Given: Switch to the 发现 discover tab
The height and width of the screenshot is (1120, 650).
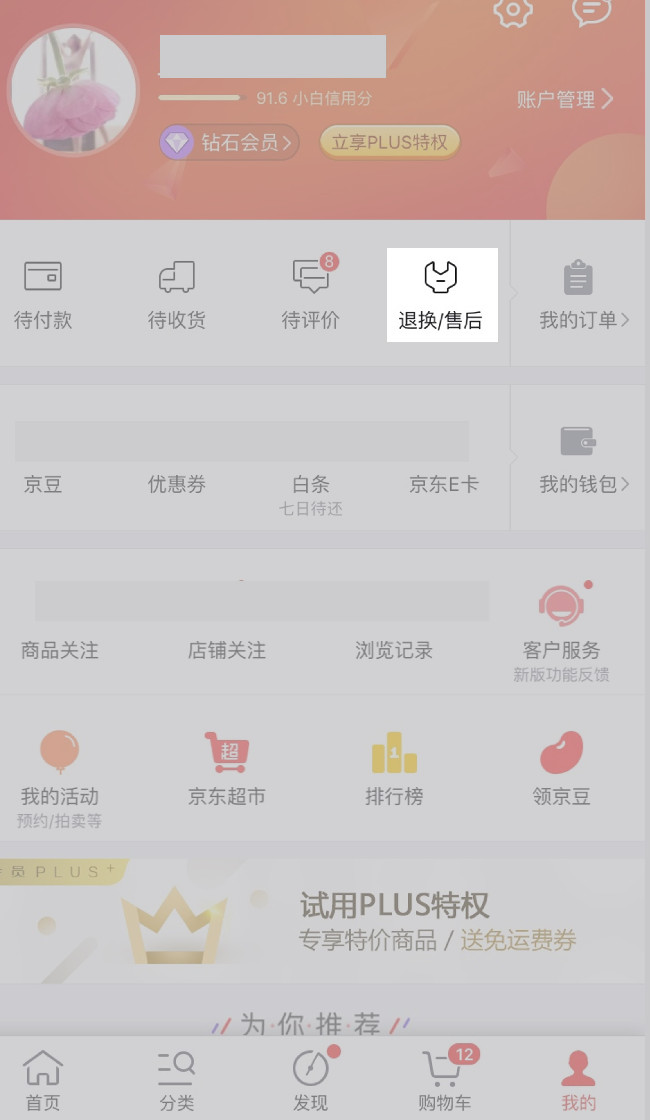Looking at the screenshot, I should (311, 1080).
